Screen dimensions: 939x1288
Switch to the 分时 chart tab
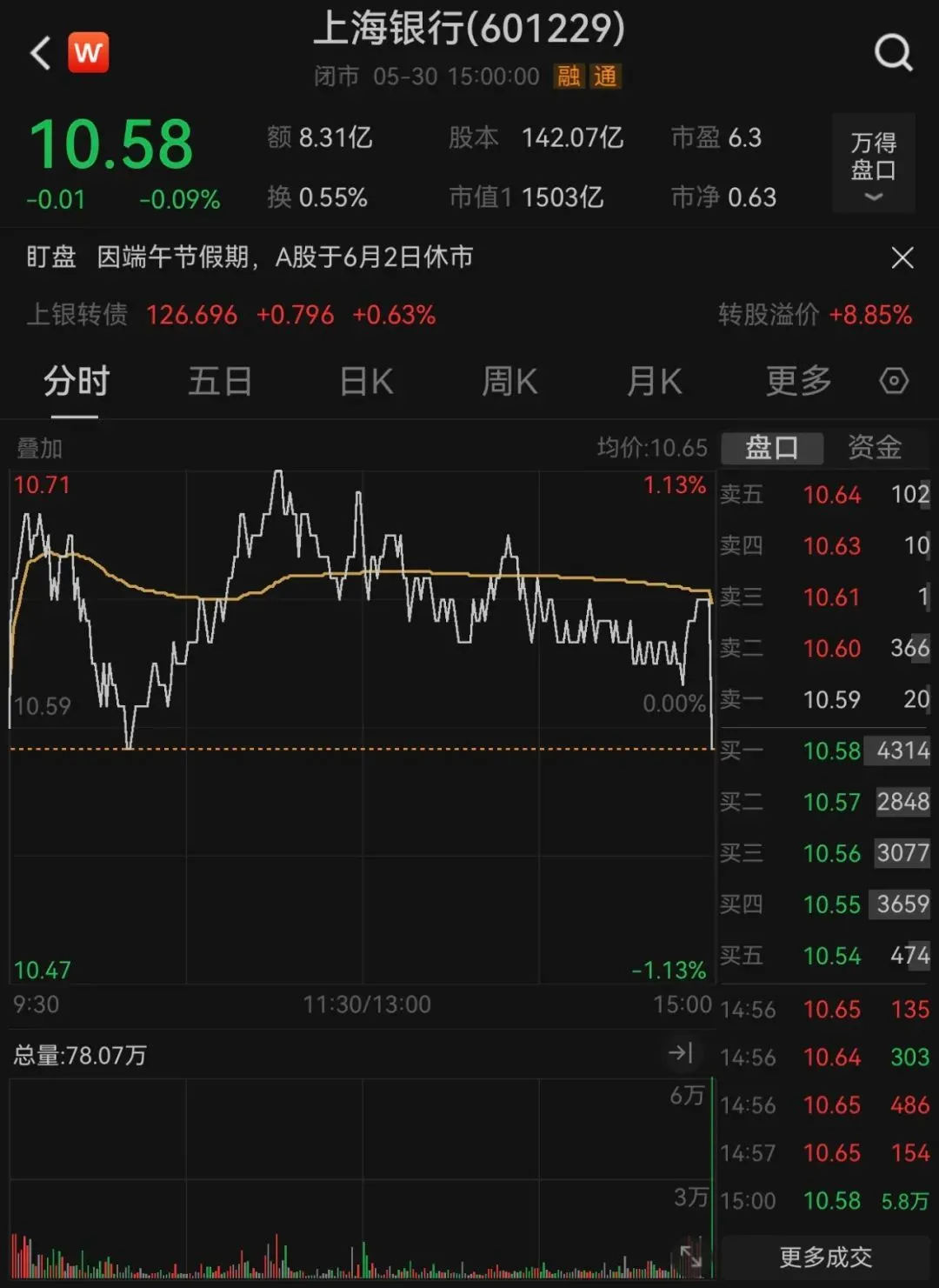click(x=76, y=382)
